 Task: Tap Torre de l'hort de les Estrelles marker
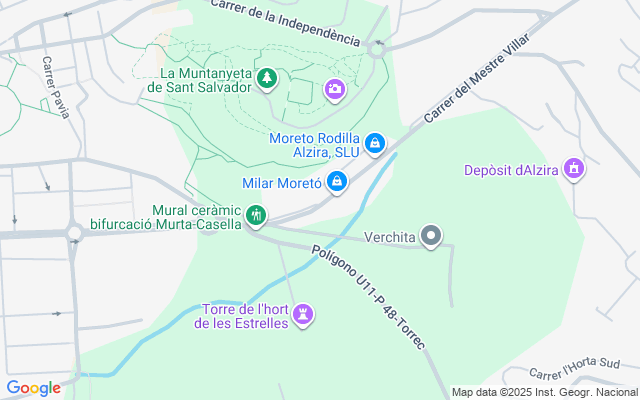click(x=303, y=315)
